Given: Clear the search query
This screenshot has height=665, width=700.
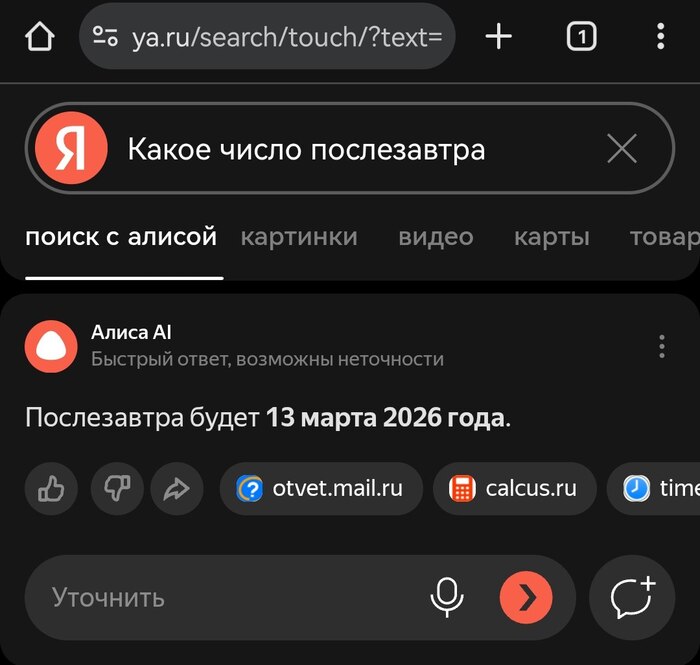Looking at the screenshot, I should pos(622,149).
